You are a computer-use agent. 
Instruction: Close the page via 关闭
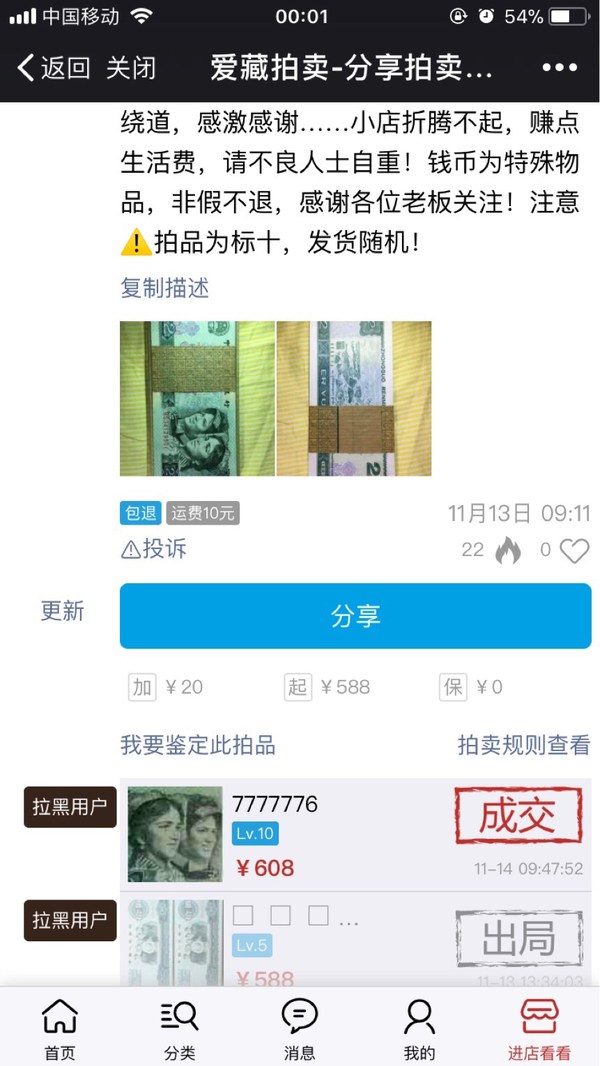[131, 68]
